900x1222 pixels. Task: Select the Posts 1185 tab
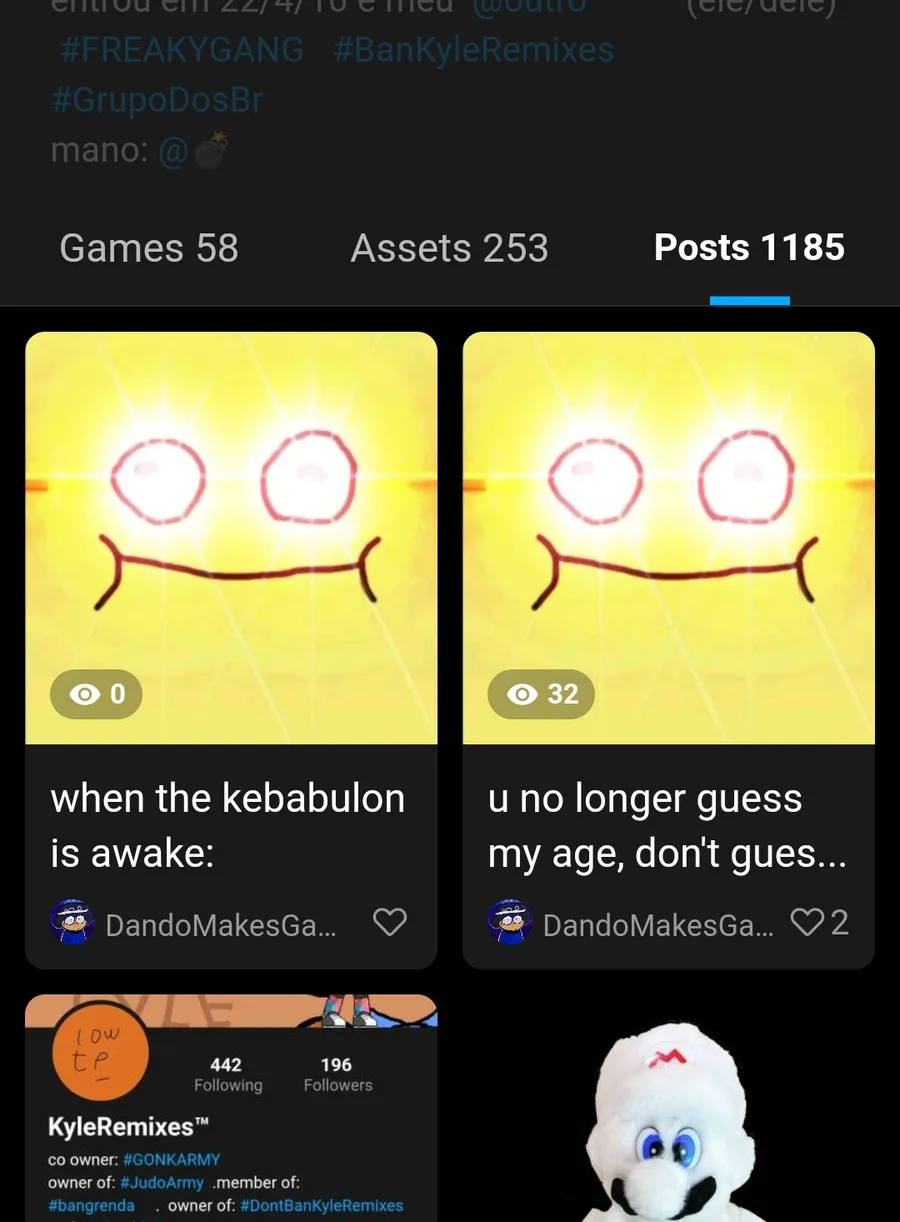pos(749,248)
